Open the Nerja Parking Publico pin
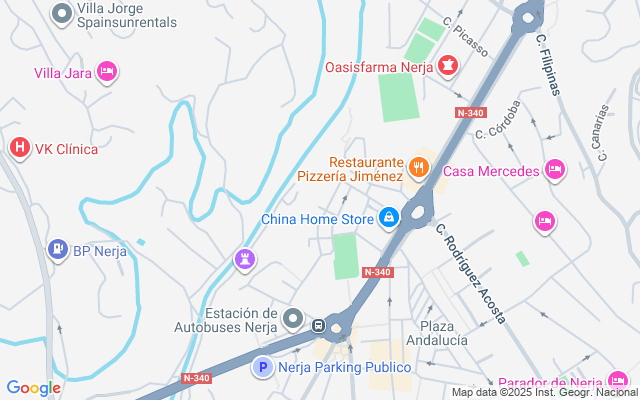 coord(262,368)
